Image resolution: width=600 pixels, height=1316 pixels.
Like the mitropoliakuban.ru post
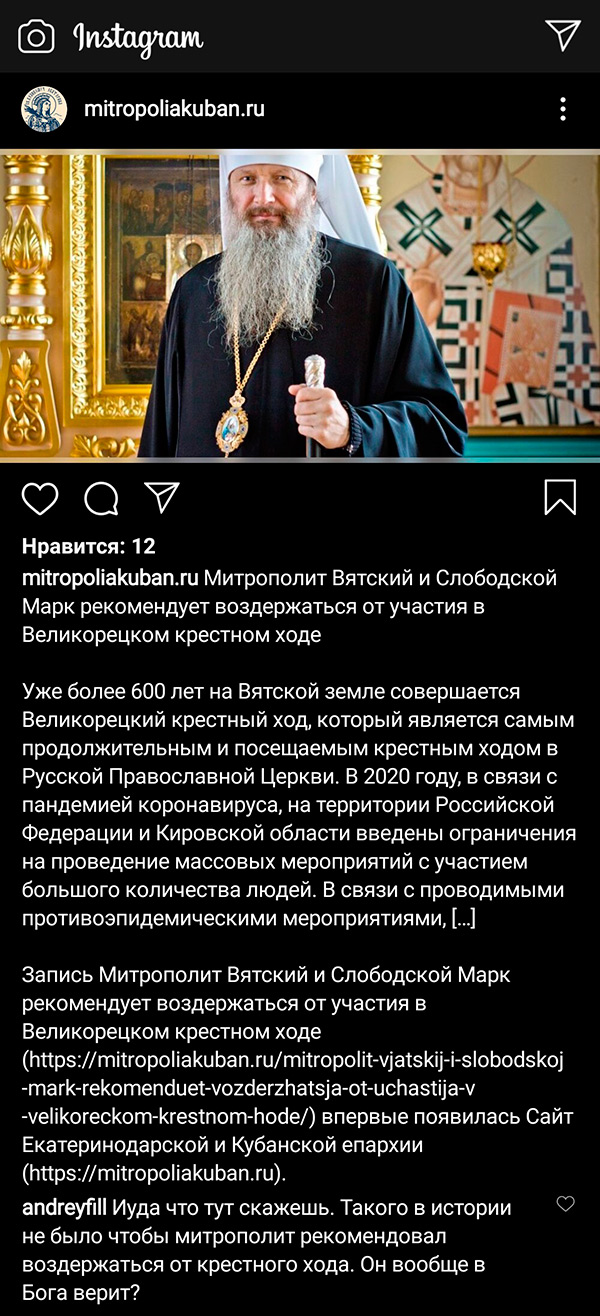[40, 497]
